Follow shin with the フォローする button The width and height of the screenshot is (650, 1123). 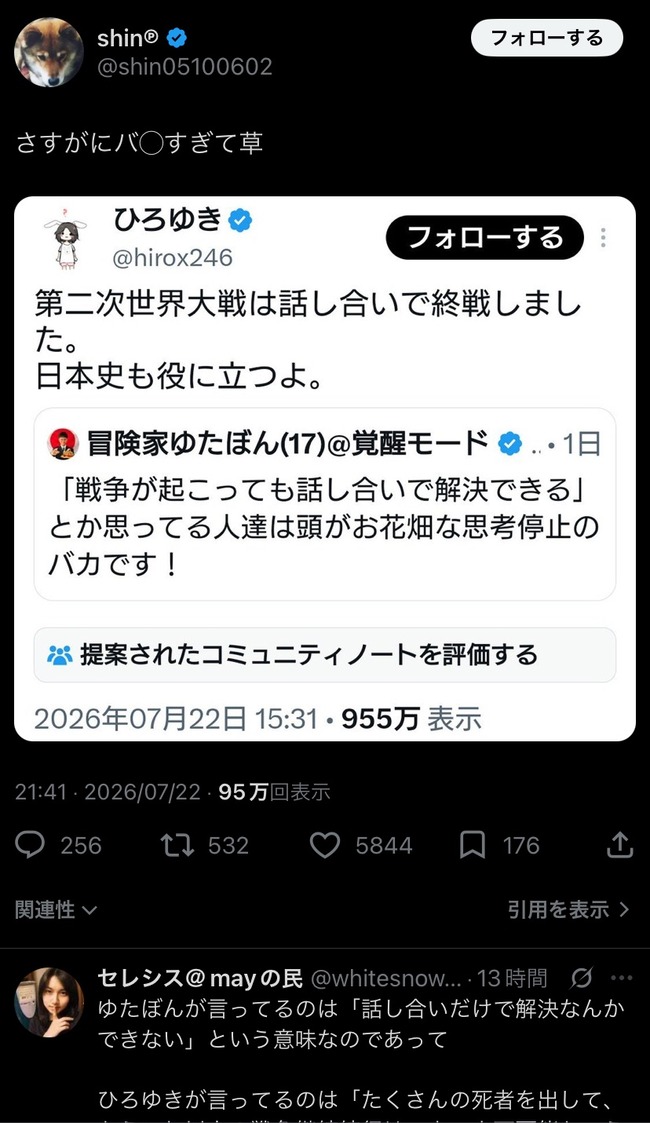point(547,38)
